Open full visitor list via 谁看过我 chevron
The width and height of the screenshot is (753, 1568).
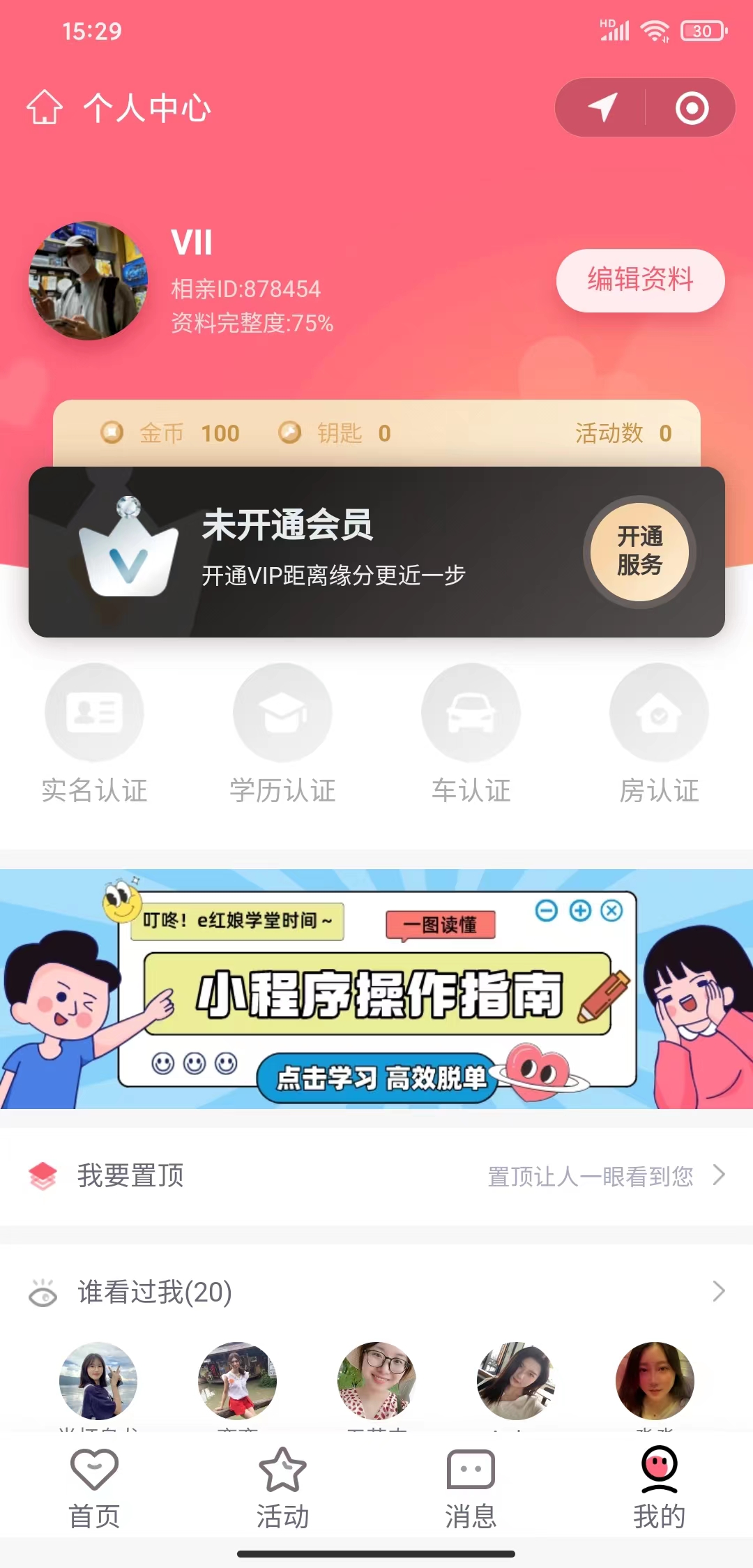coord(720,1292)
